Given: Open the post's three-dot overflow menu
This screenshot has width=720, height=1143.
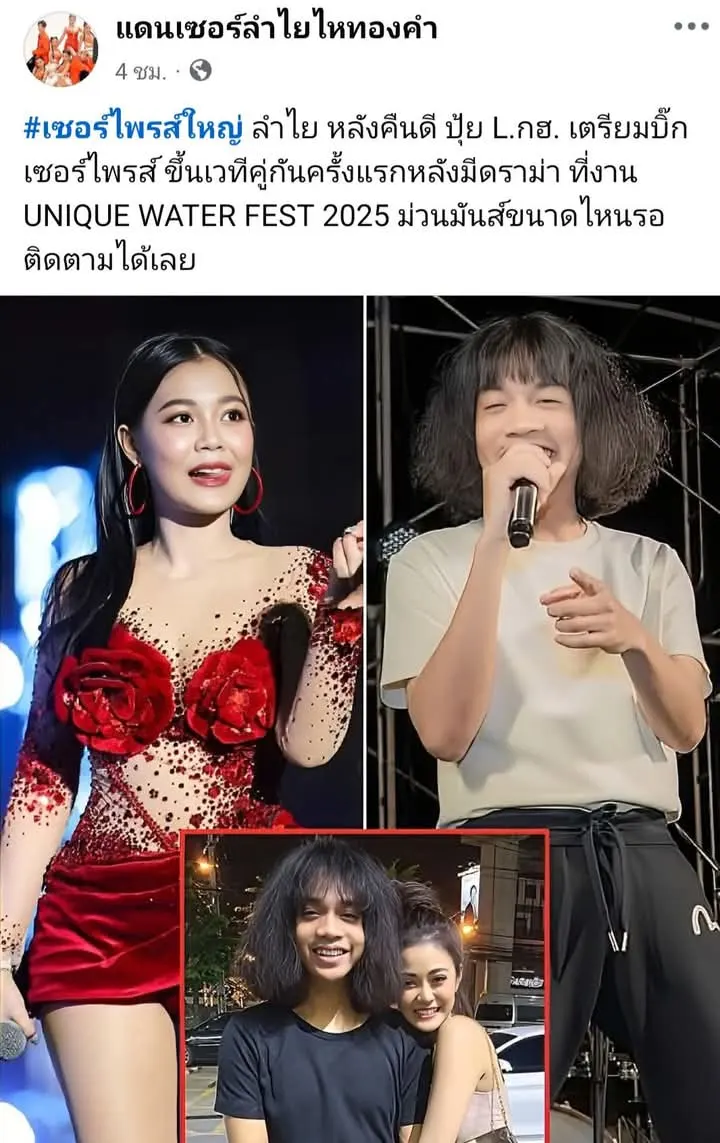Looking at the screenshot, I should (690, 27).
